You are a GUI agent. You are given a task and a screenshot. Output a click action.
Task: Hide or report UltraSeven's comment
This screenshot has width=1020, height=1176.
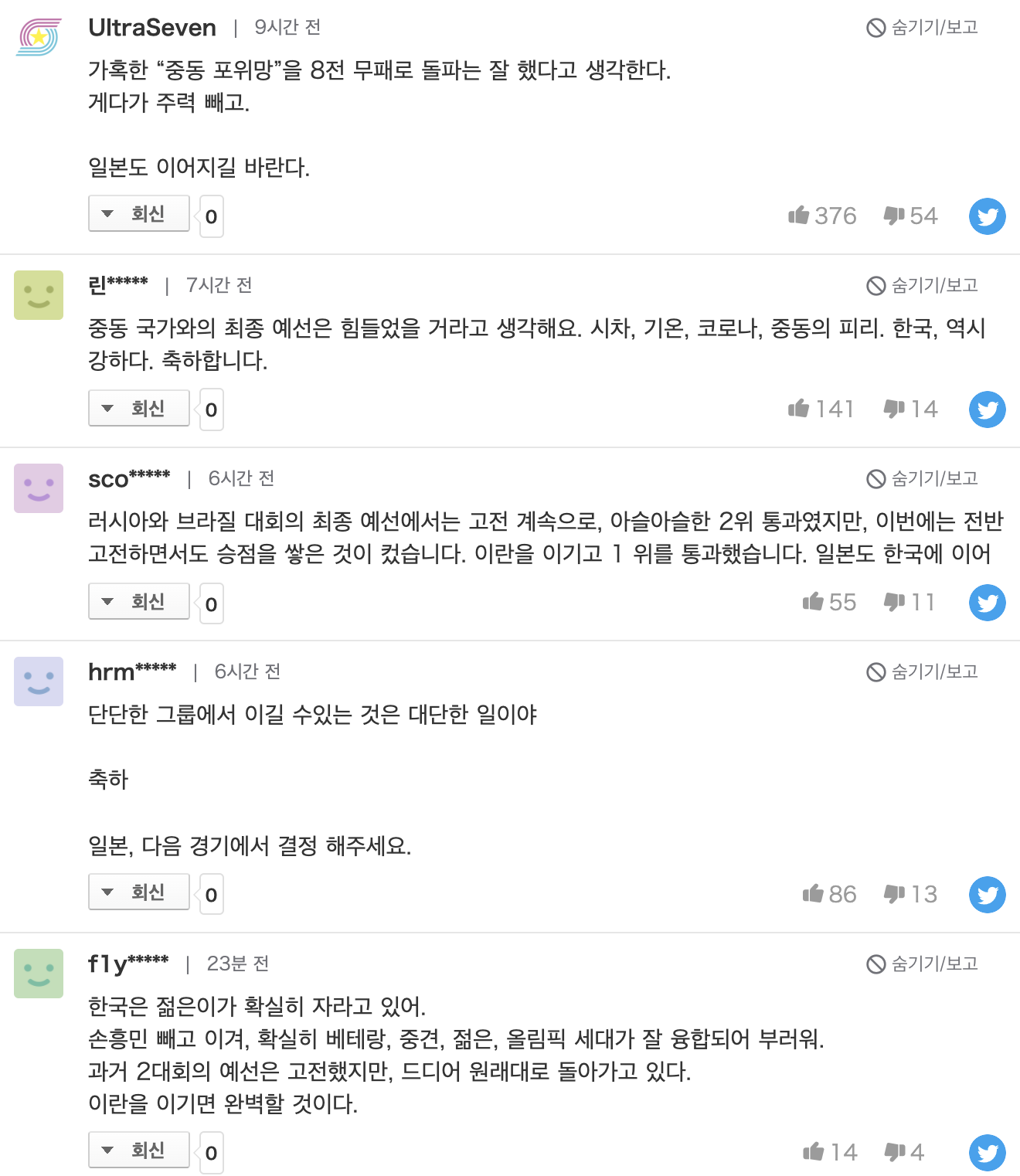click(x=923, y=28)
